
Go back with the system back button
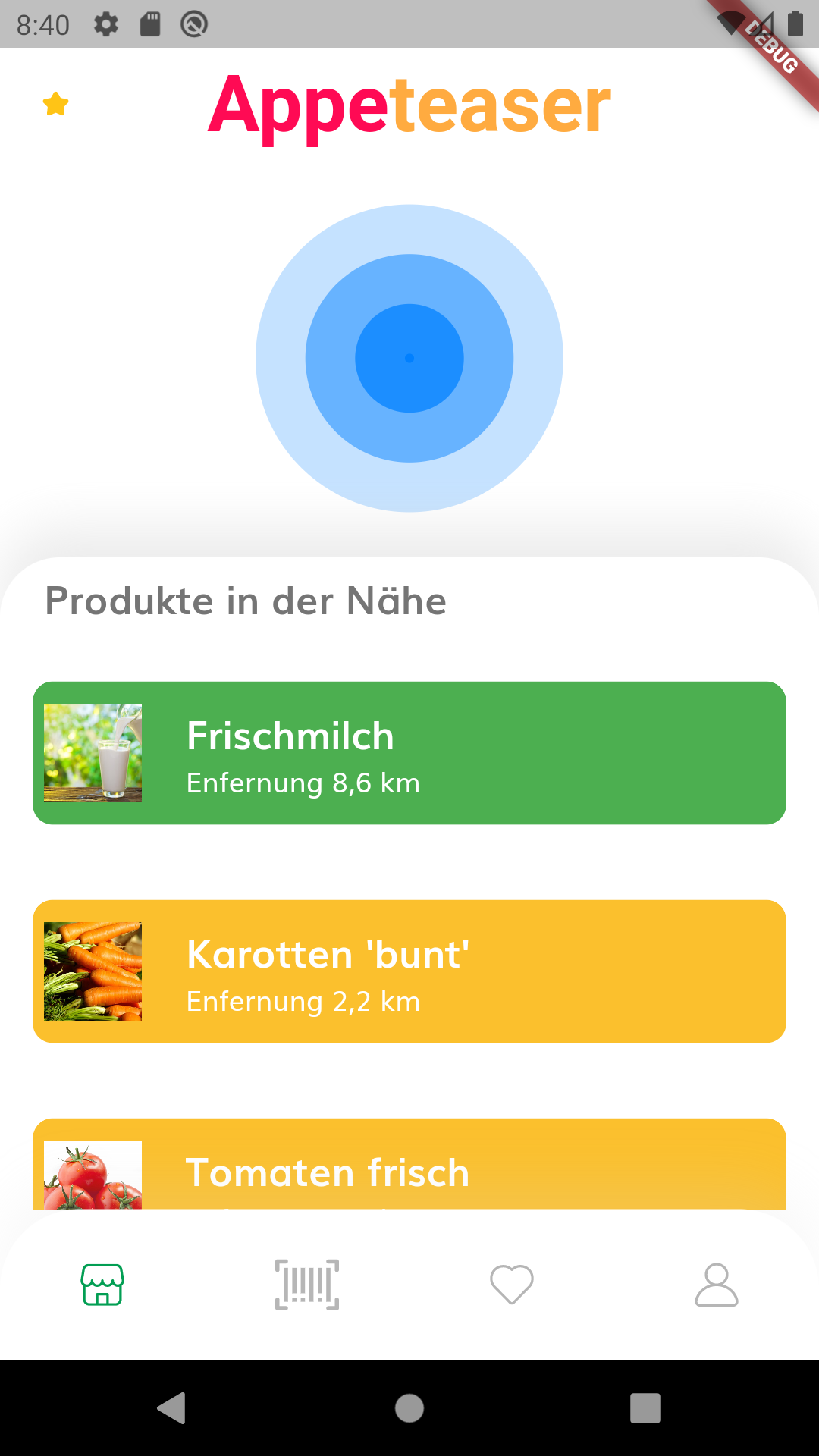click(x=171, y=1408)
